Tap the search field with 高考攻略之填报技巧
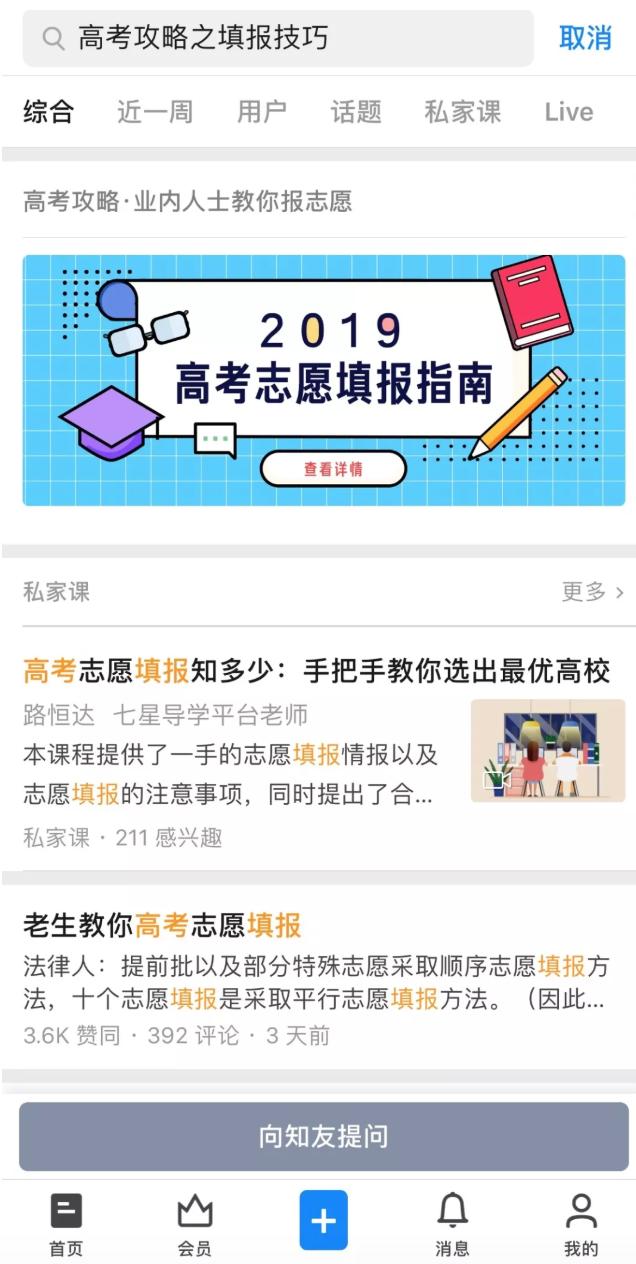 (278, 38)
